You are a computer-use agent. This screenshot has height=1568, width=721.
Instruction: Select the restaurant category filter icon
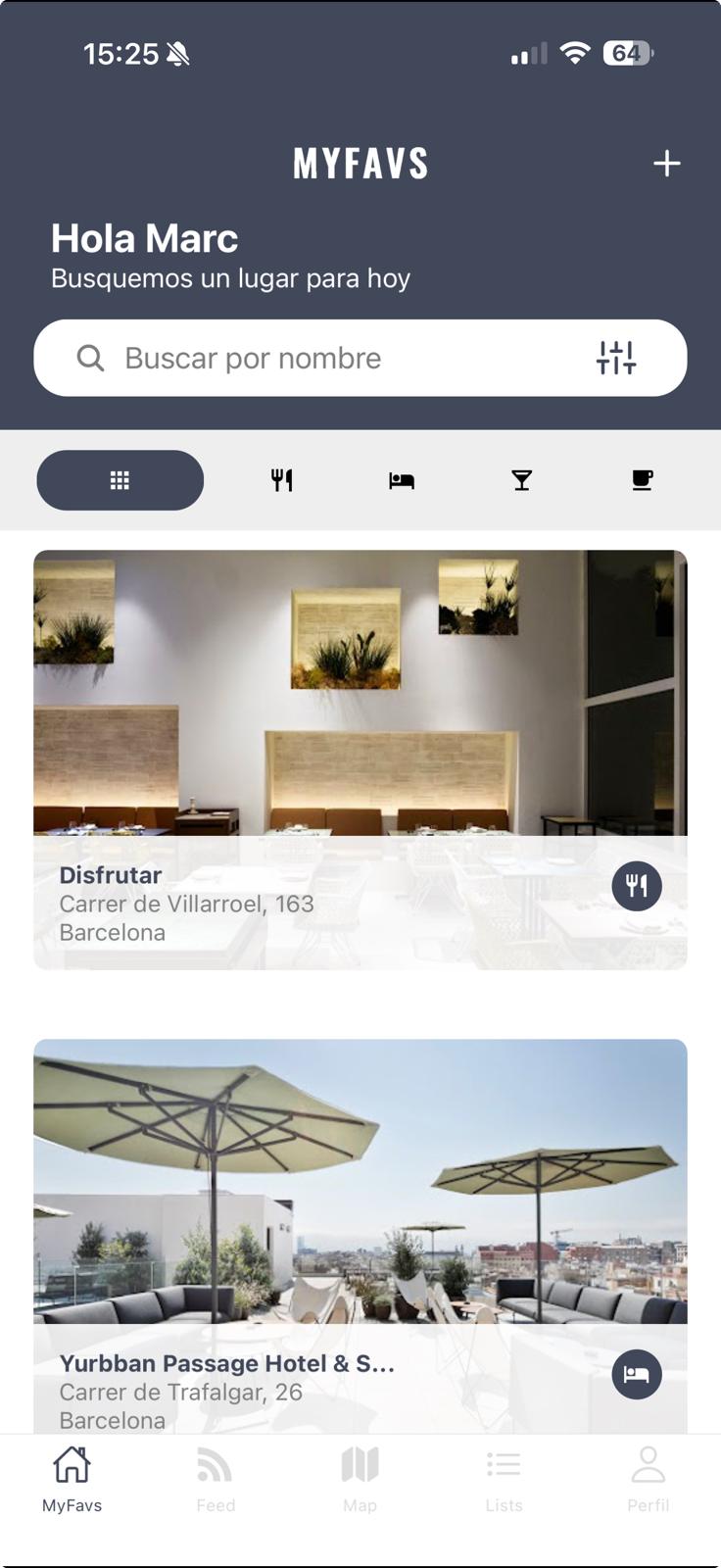281,479
